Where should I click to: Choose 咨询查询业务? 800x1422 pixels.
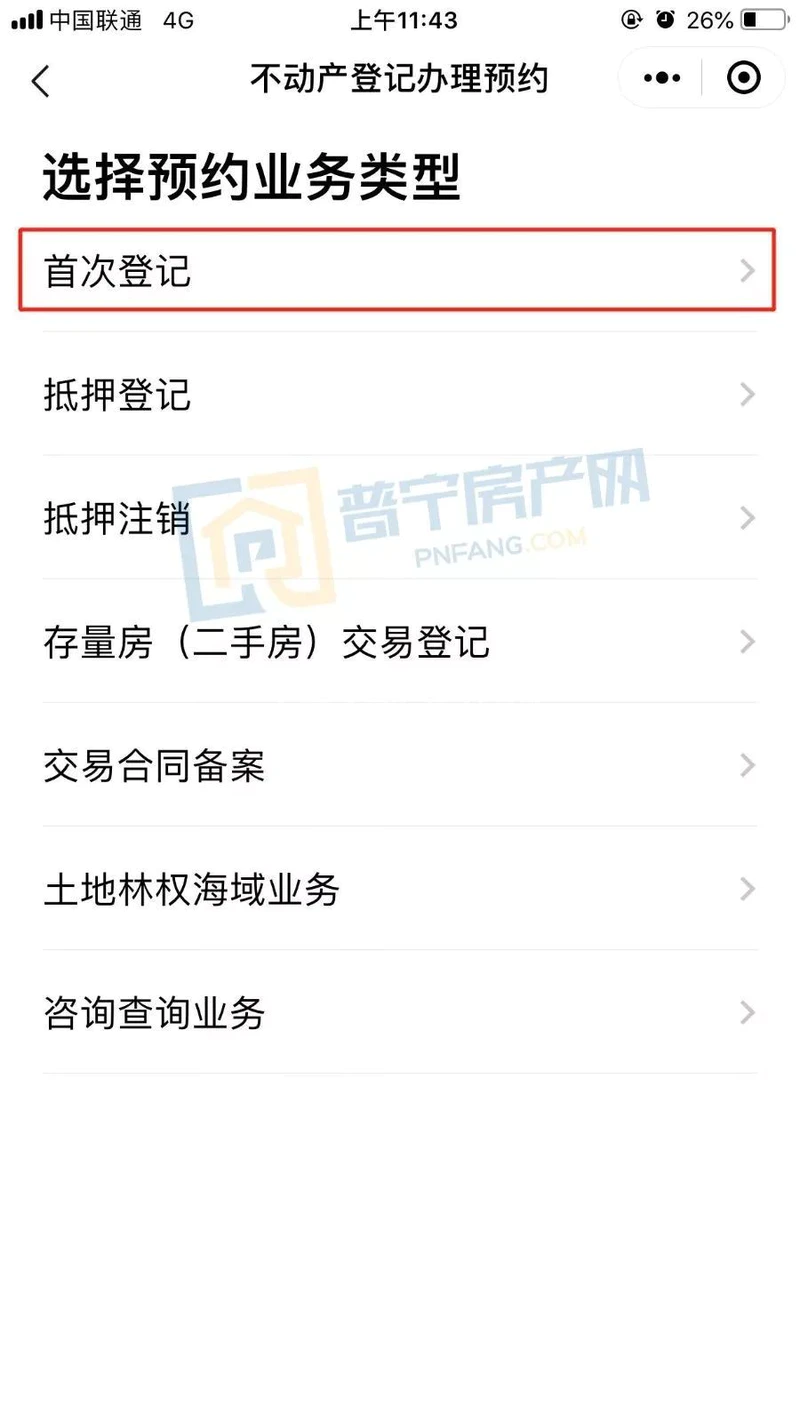pyautogui.click(x=398, y=1013)
